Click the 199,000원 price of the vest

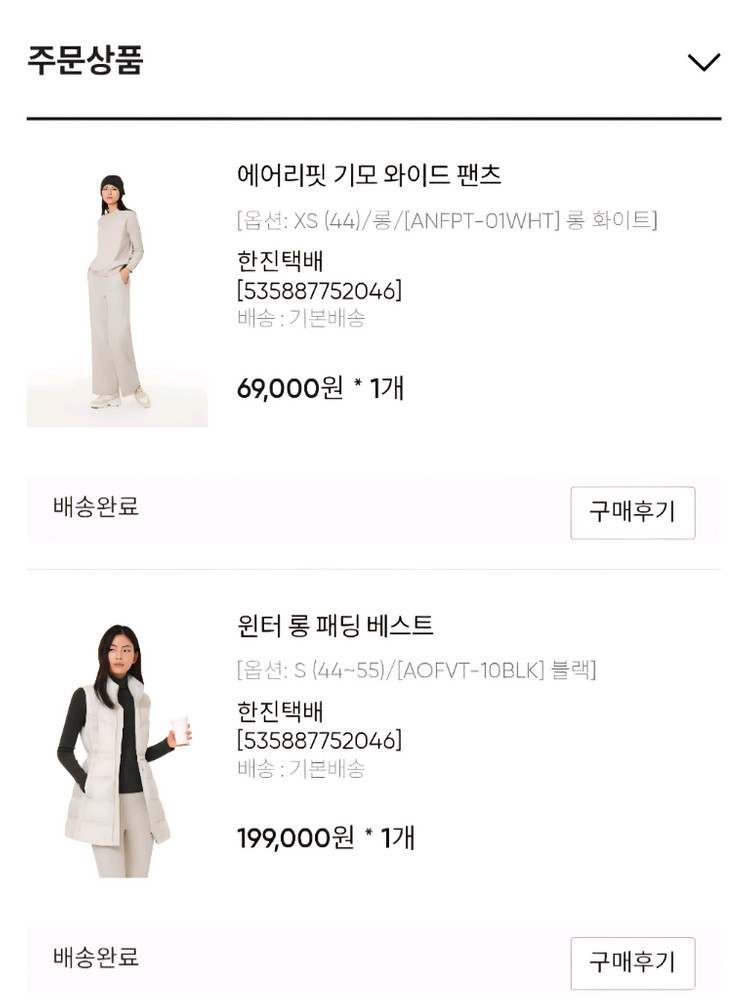coord(302,841)
